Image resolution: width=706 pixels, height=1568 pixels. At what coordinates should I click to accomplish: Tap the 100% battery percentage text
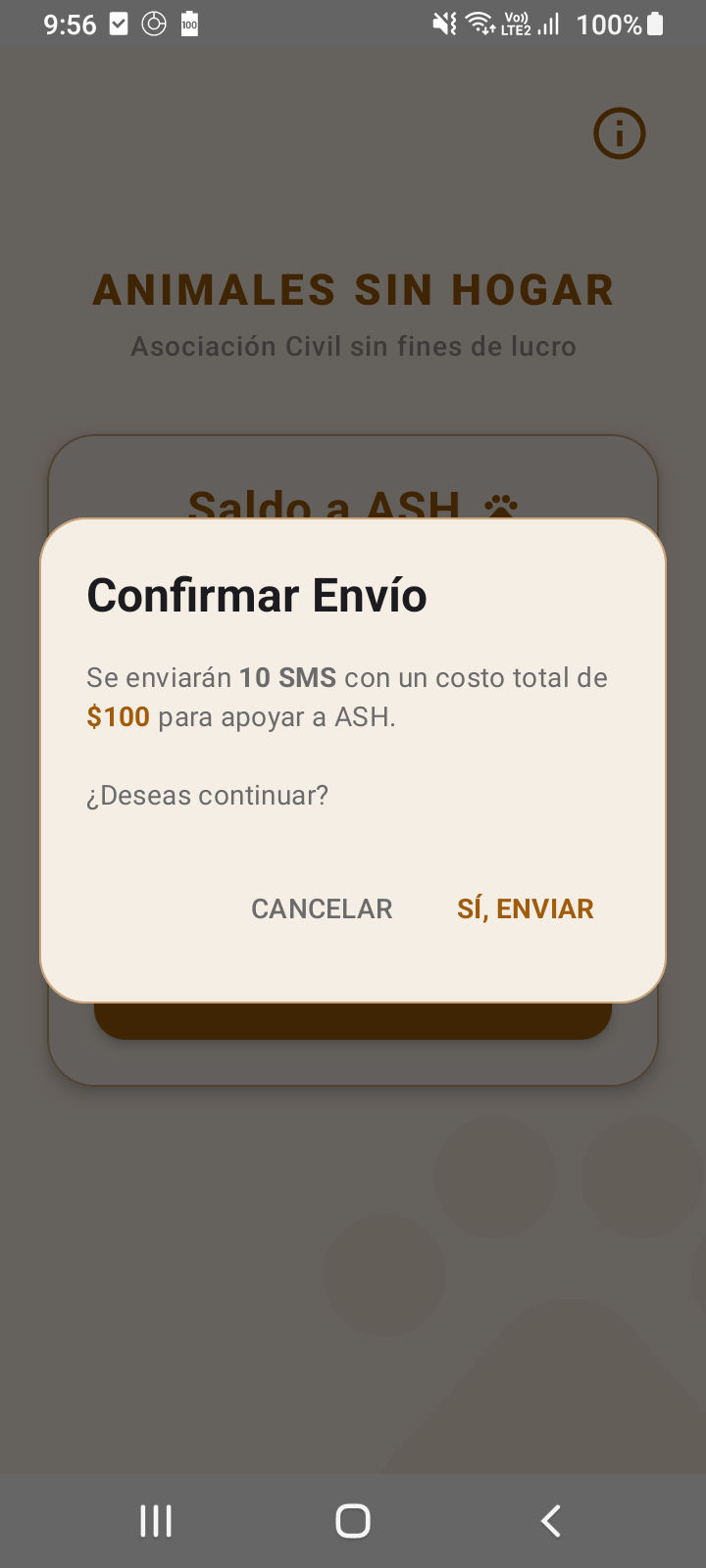click(608, 24)
